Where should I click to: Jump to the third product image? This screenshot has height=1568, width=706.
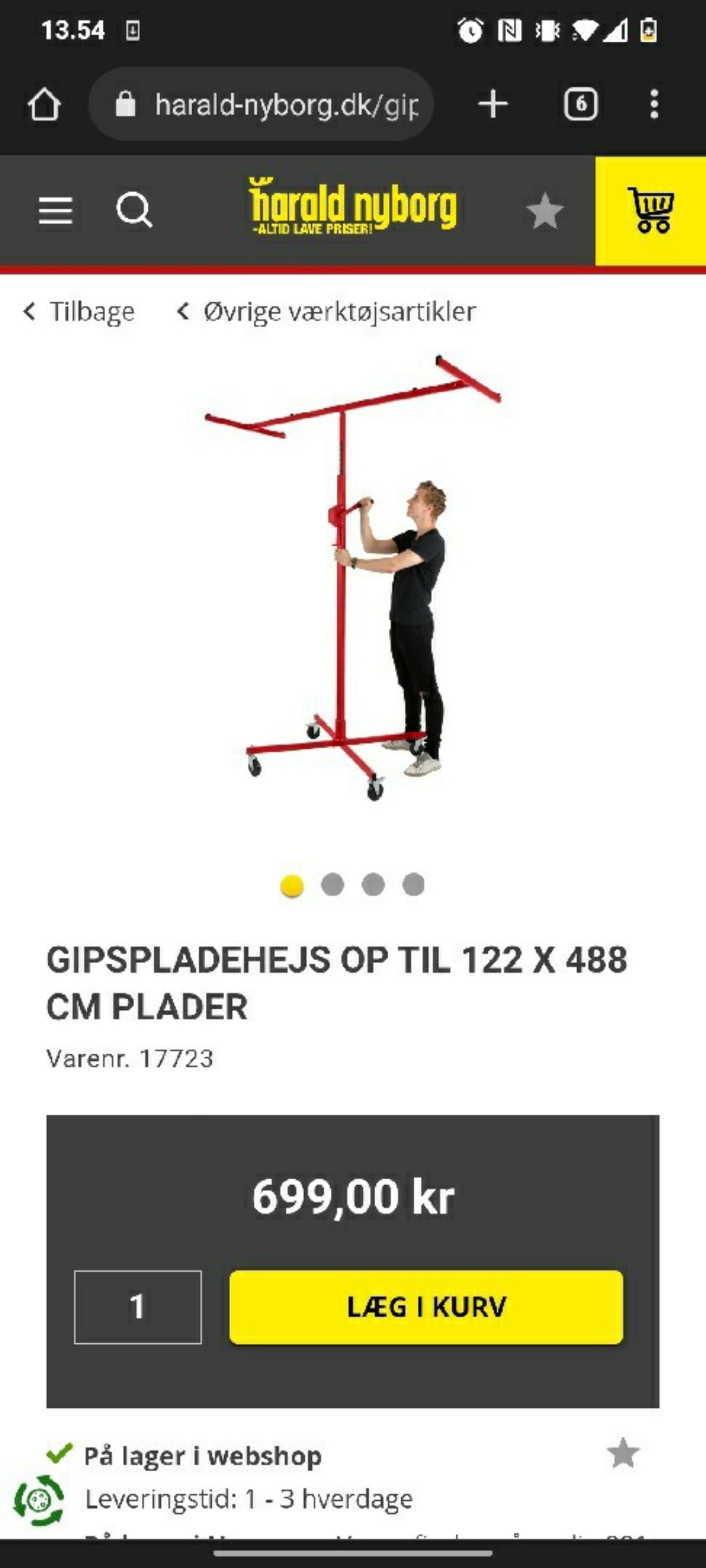(373, 885)
